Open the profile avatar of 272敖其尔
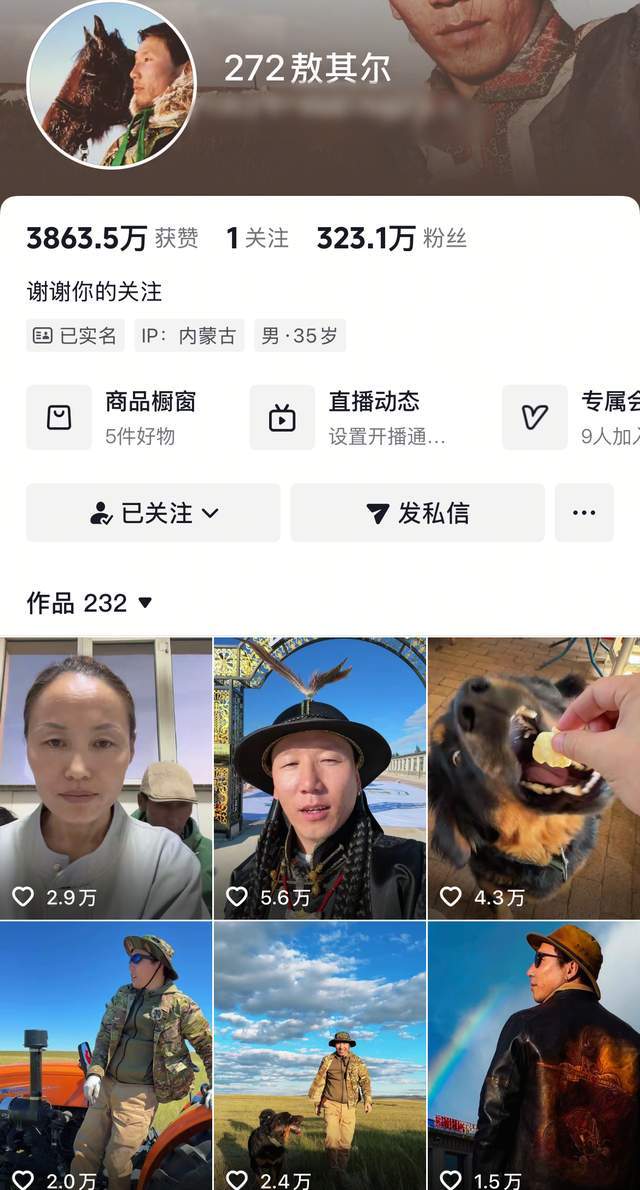The height and width of the screenshot is (1190, 640). [x=111, y=85]
